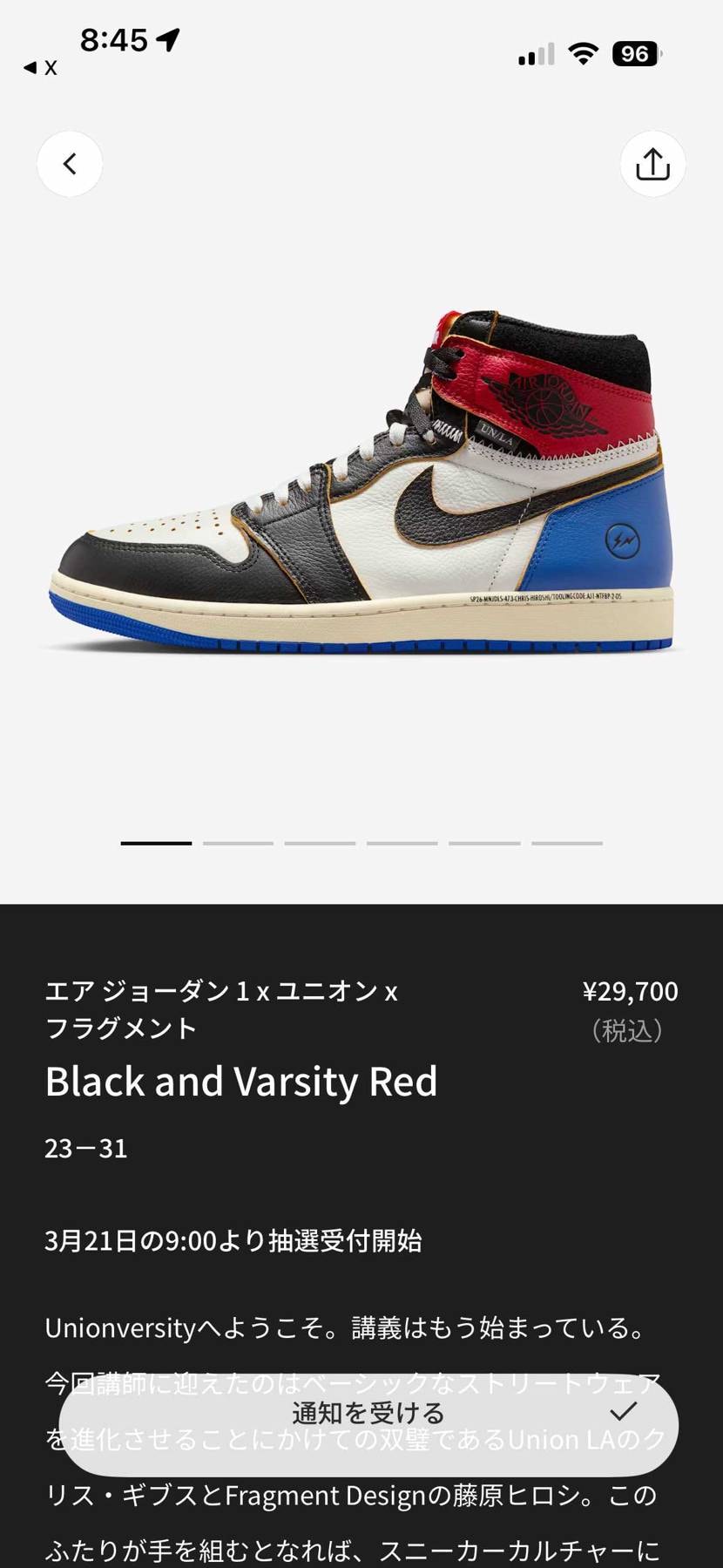Tap the size range text 23－31
The width and height of the screenshot is (723, 1568).
point(86,1148)
